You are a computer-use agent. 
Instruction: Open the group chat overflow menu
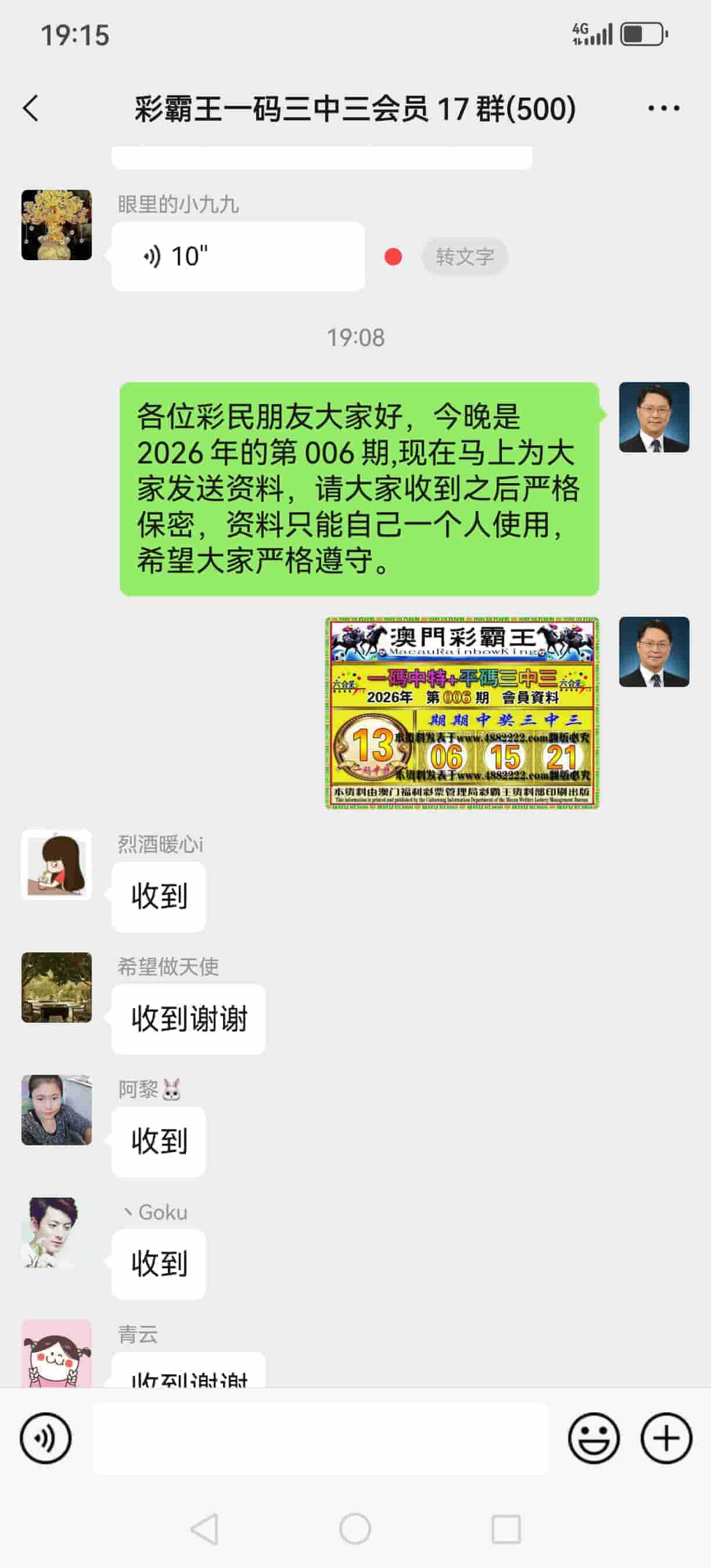[663, 109]
